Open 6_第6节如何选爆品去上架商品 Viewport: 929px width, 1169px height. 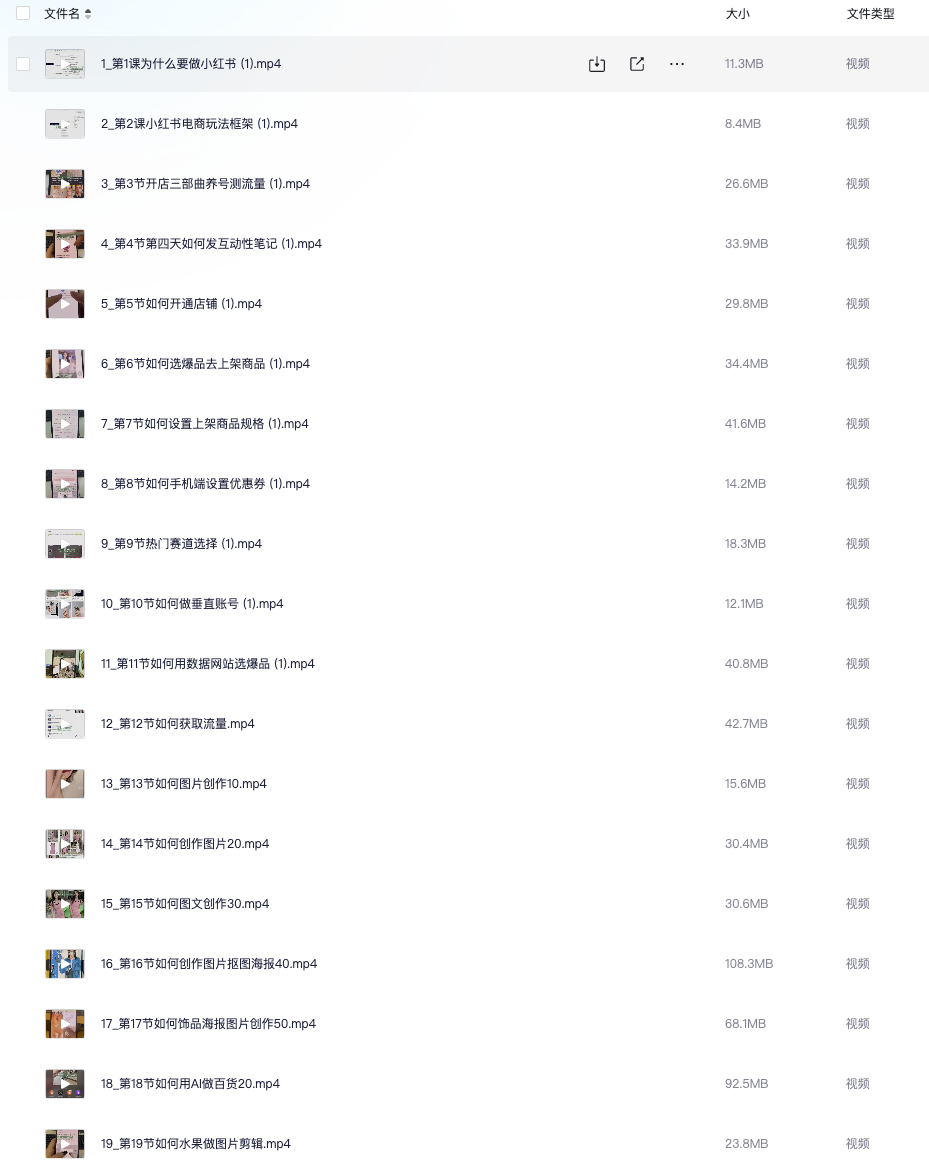[x=205, y=364]
